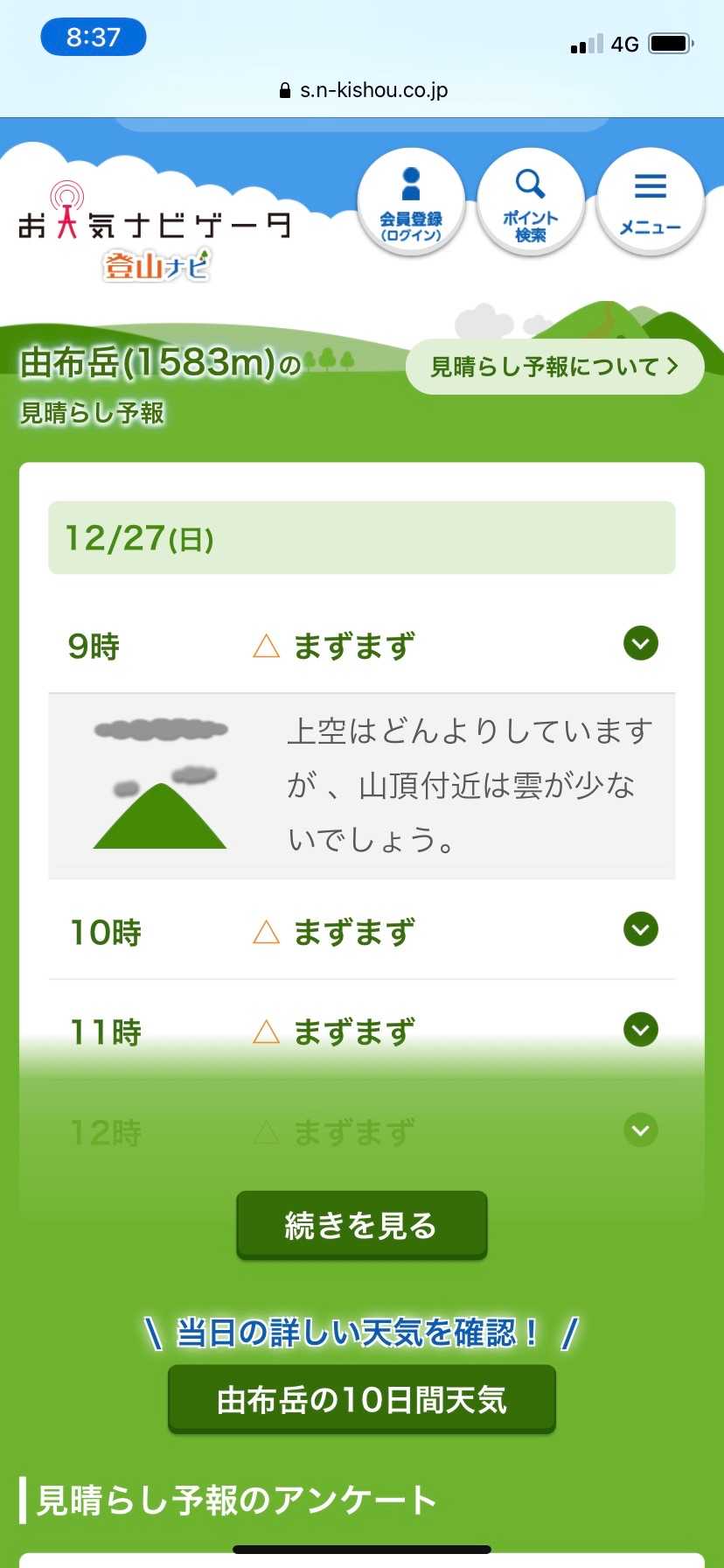Open 会員登録 (ログイン) member login

coord(410,203)
